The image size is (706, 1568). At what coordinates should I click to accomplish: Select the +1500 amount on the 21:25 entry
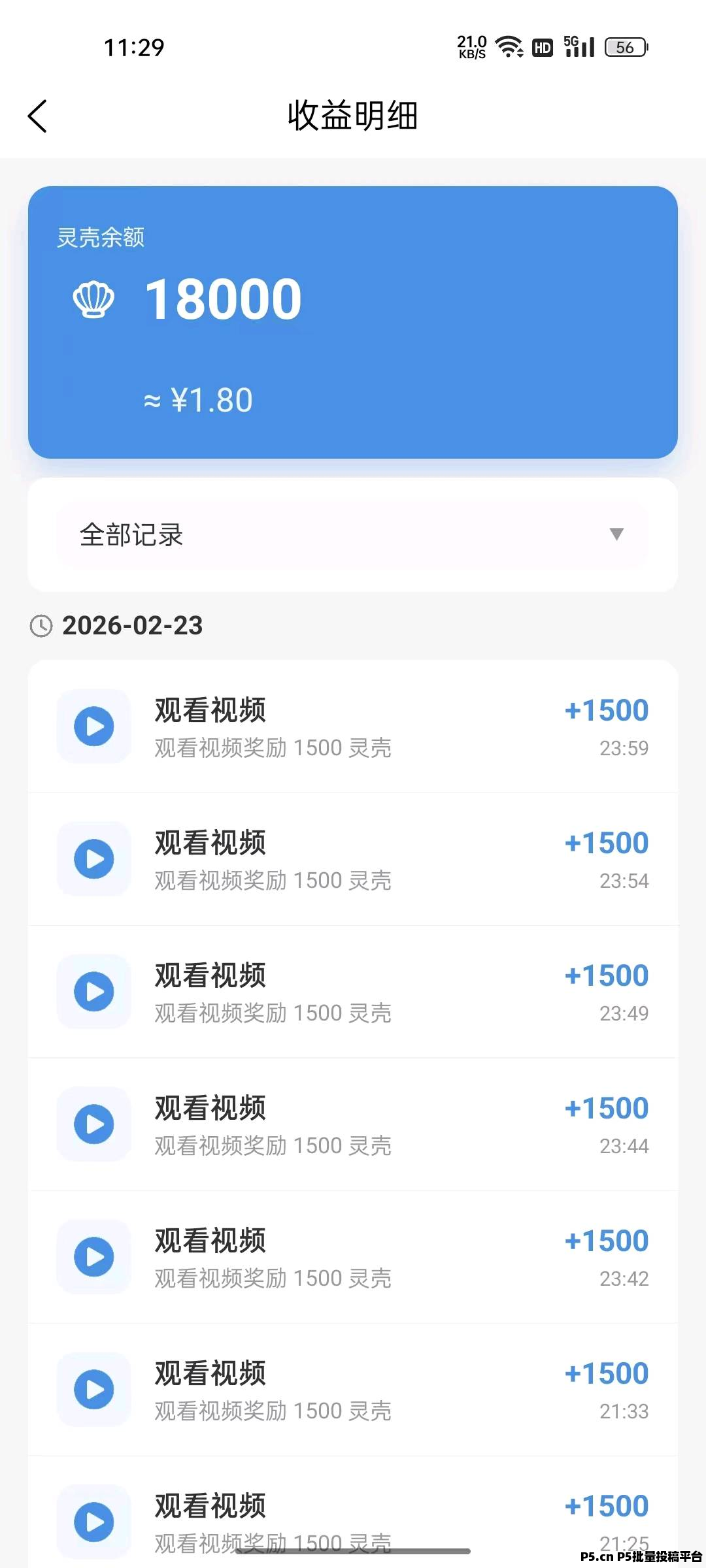pos(605,1506)
